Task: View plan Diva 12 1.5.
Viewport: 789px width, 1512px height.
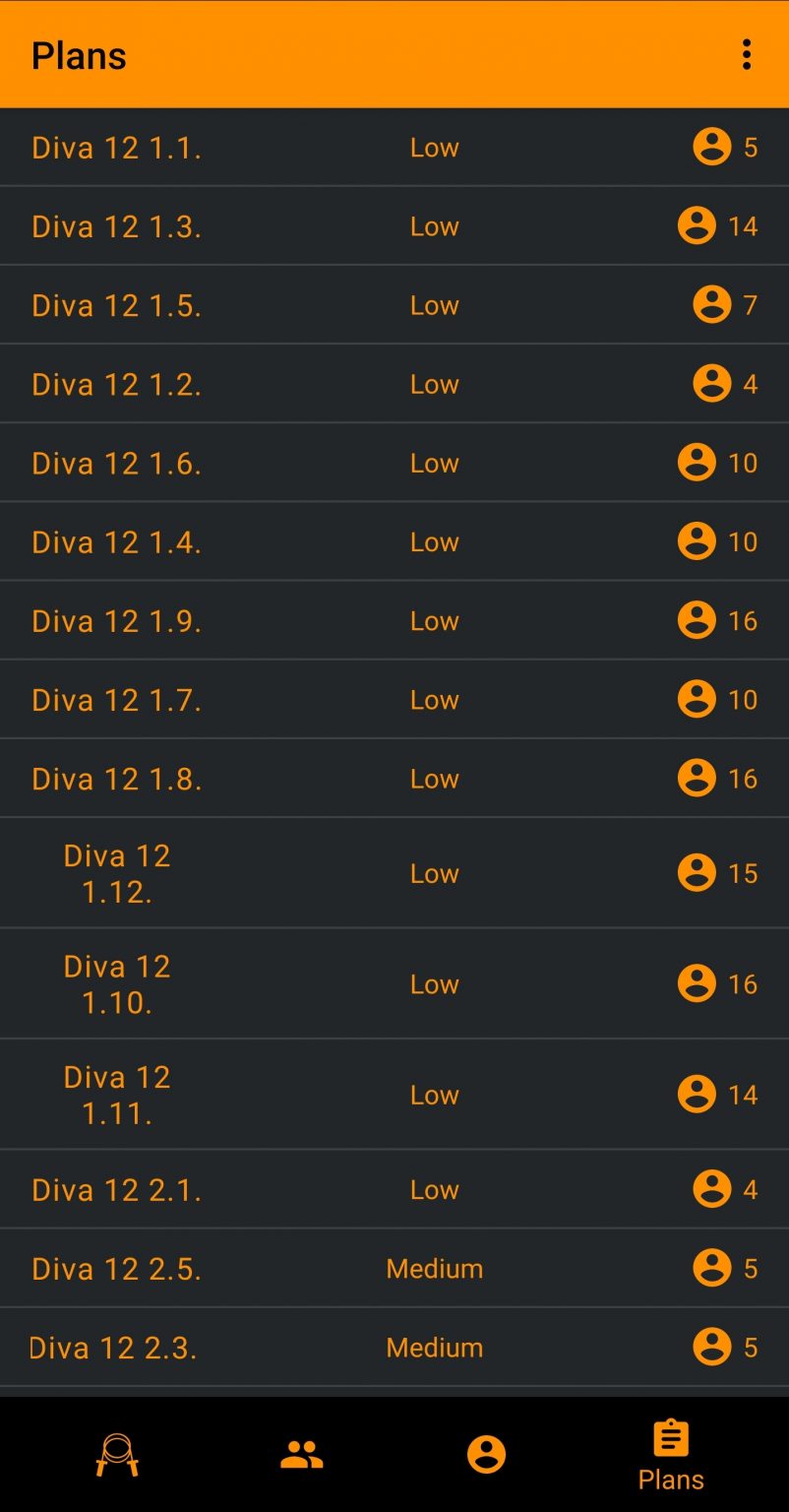Action: [x=394, y=305]
